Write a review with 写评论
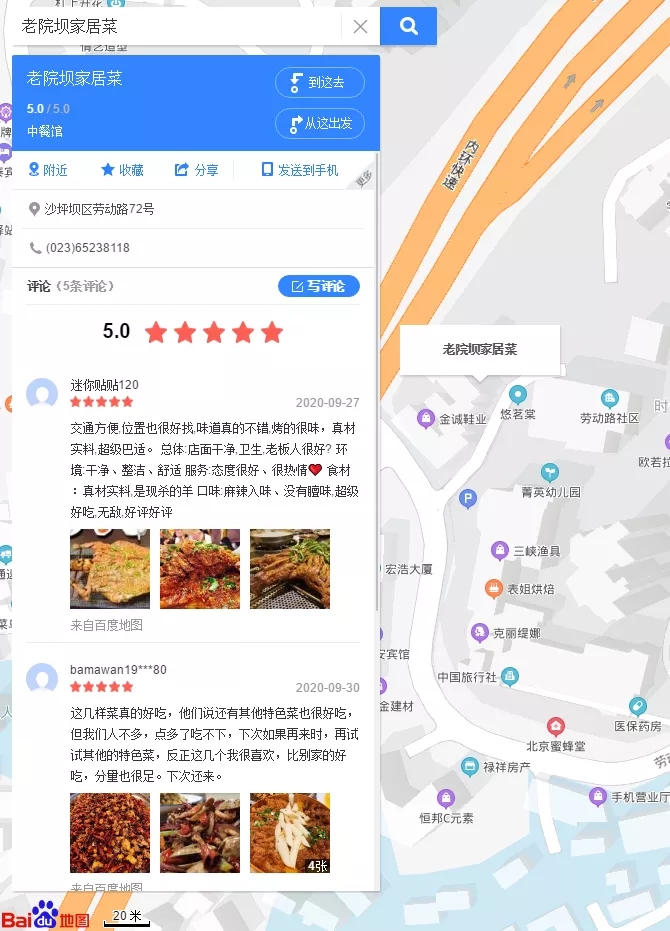The height and width of the screenshot is (931, 670). 318,287
